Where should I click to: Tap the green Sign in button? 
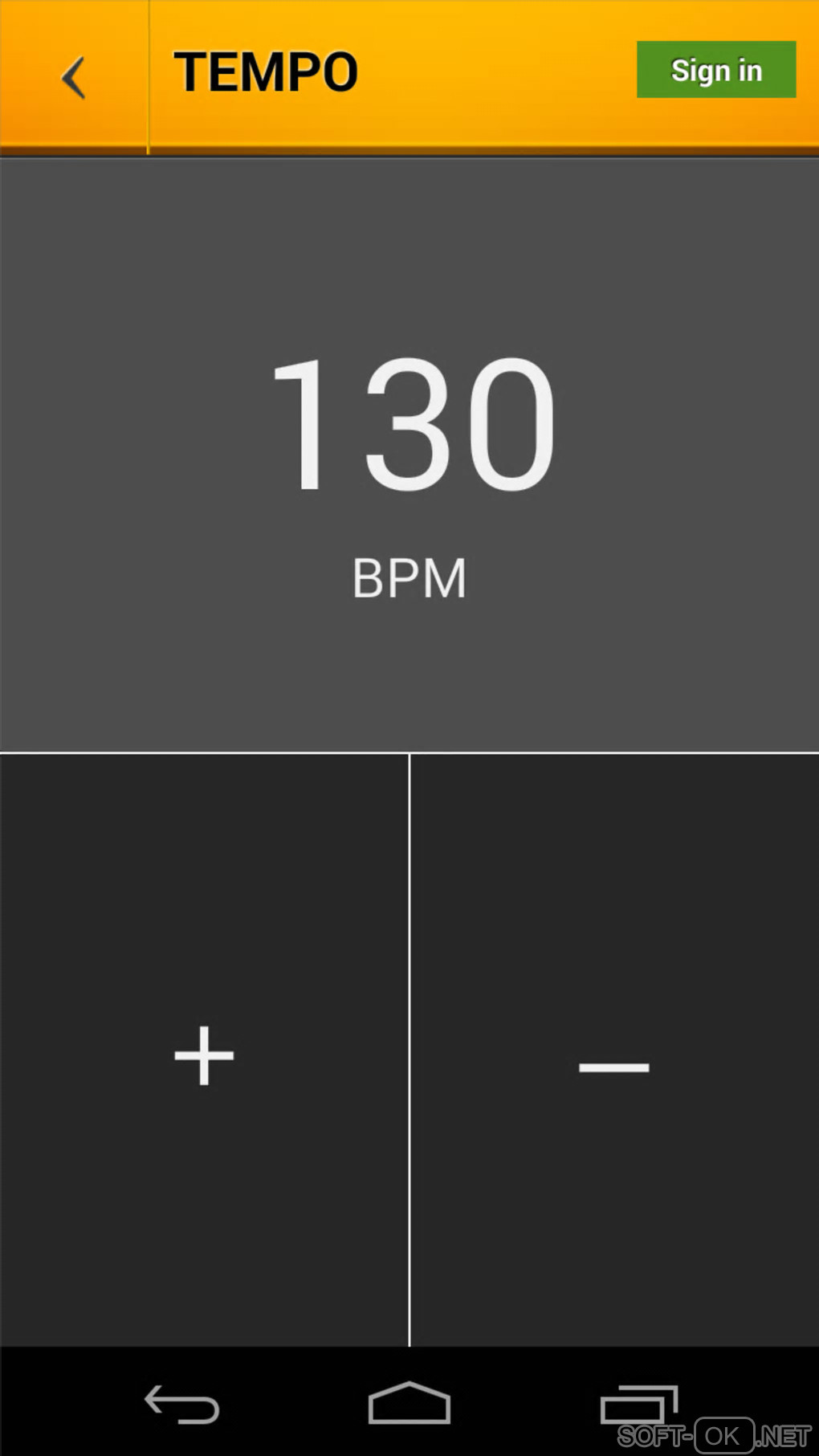(715, 70)
